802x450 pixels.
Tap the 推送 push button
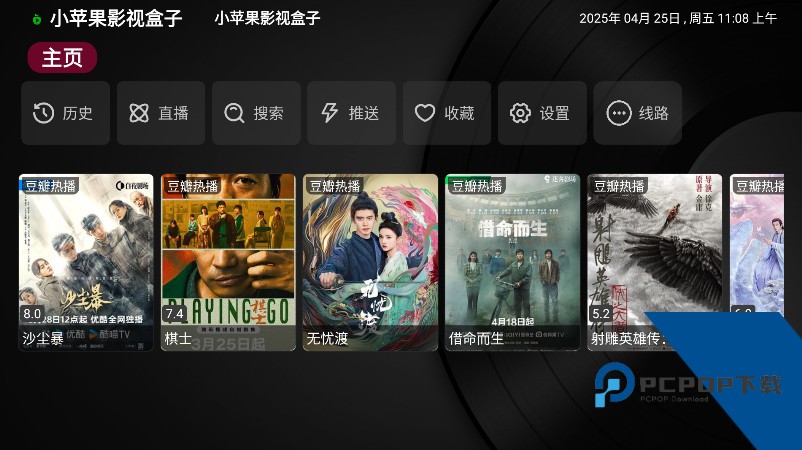pos(351,113)
